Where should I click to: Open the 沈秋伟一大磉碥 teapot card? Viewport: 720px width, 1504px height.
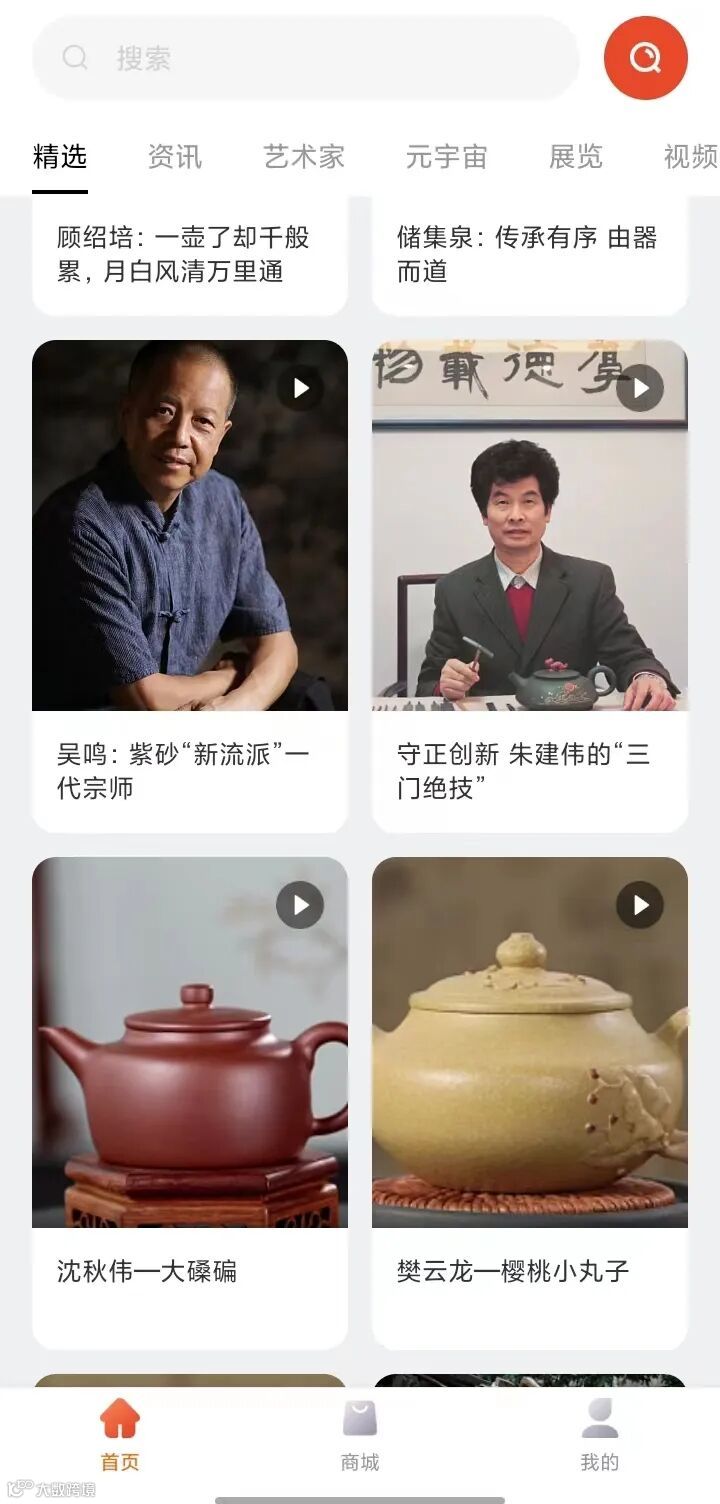pos(190,1100)
